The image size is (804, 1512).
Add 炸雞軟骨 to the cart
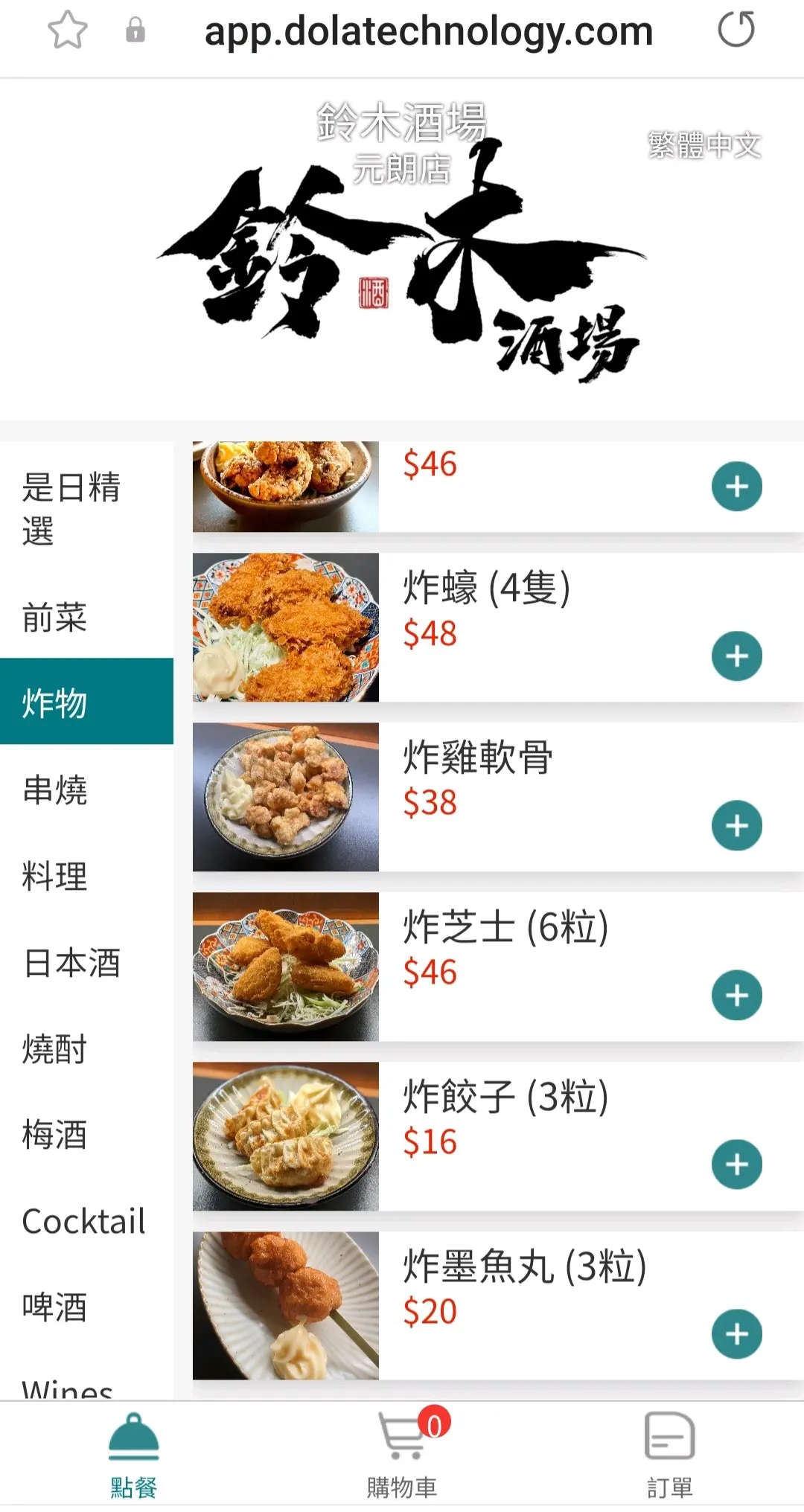pos(736,825)
